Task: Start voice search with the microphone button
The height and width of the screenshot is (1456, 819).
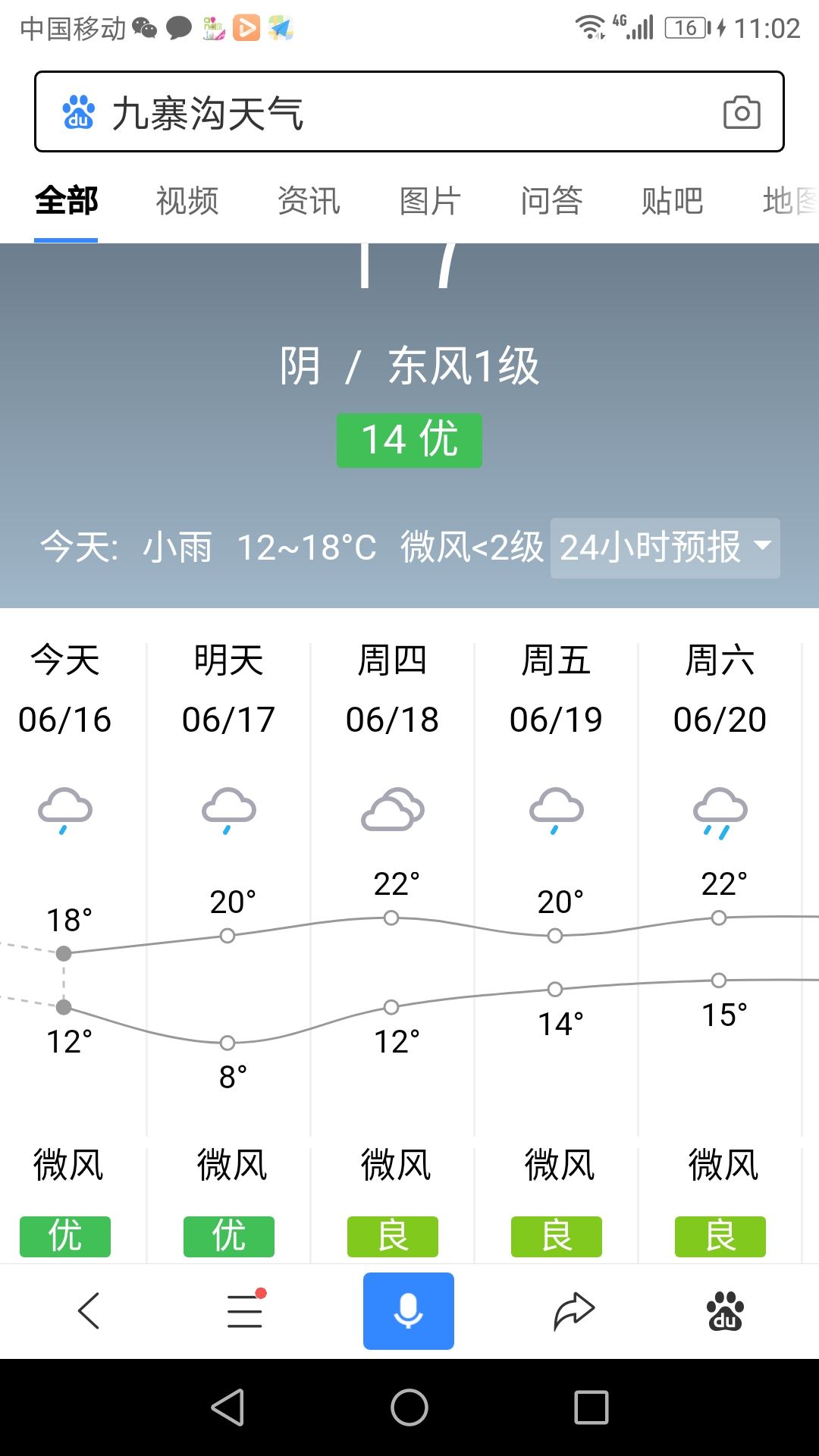Action: [x=409, y=1310]
